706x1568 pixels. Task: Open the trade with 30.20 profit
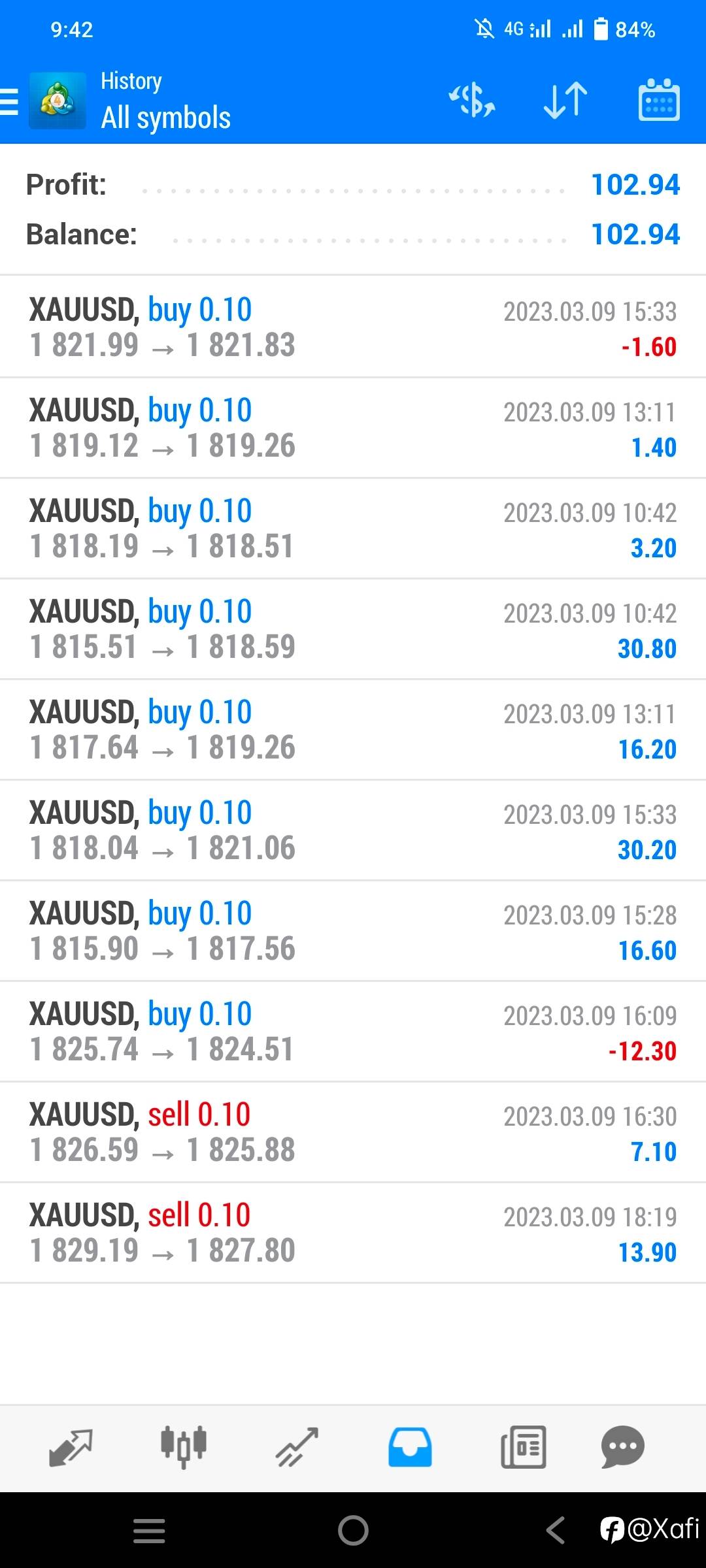(353, 830)
